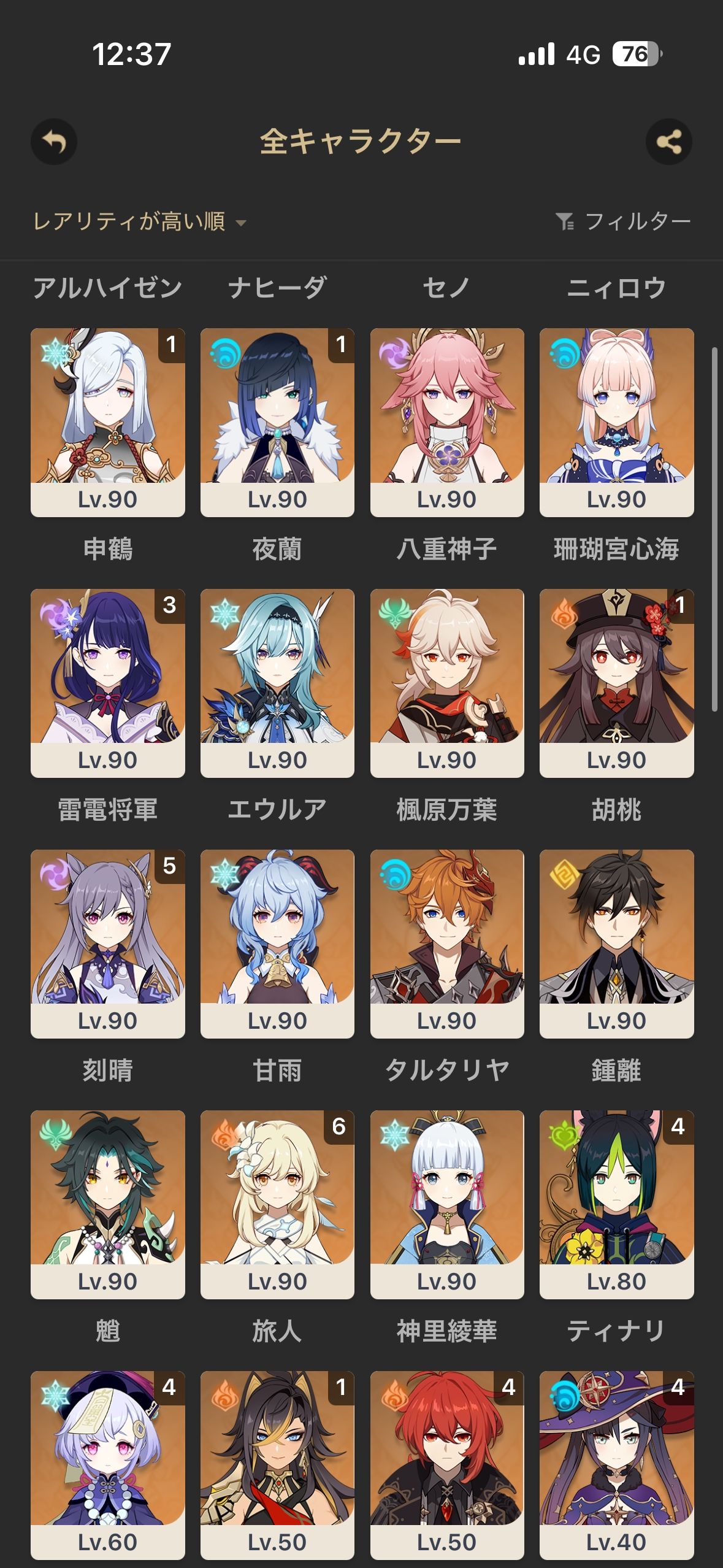Open the レアリティが高い順 sort dropdown
This screenshot has height=1568, width=723.
pyautogui.click(x=139, y=221)
